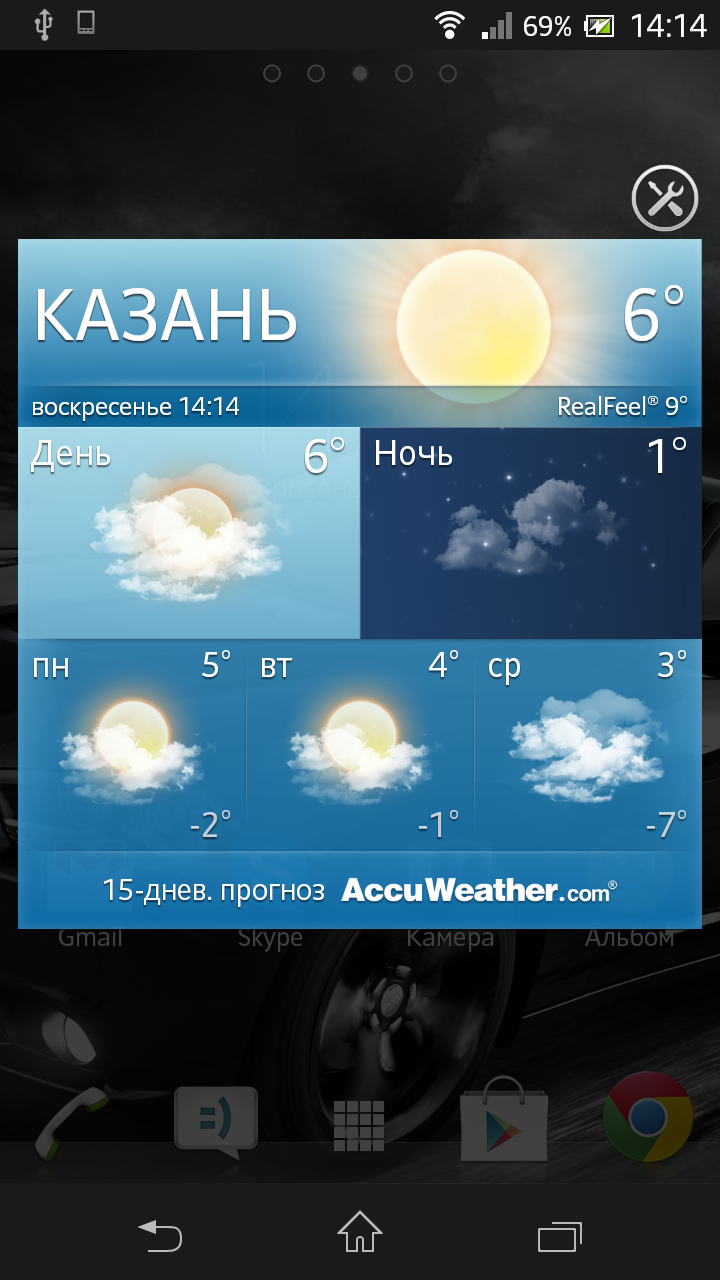Viewport: 720px width, 1280px height.
Task: Go back with the navigation bar arrow
Action: (x=160, y=1235)
